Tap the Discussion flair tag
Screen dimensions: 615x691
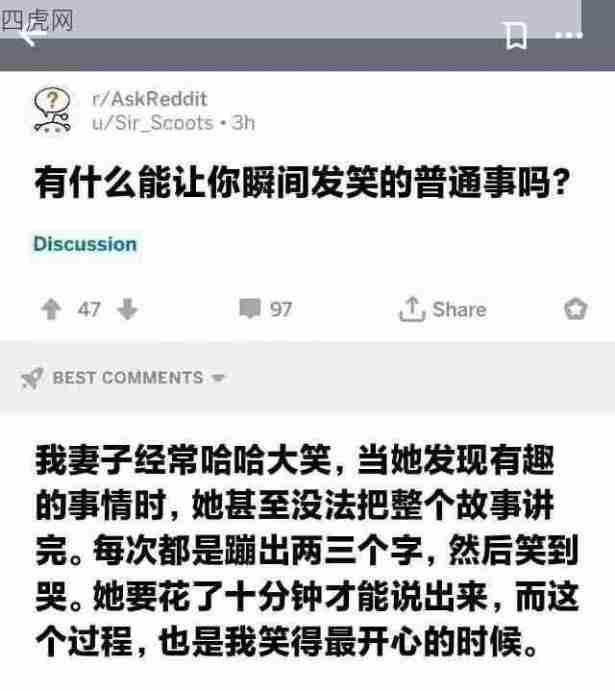click(x=85, y=244)
